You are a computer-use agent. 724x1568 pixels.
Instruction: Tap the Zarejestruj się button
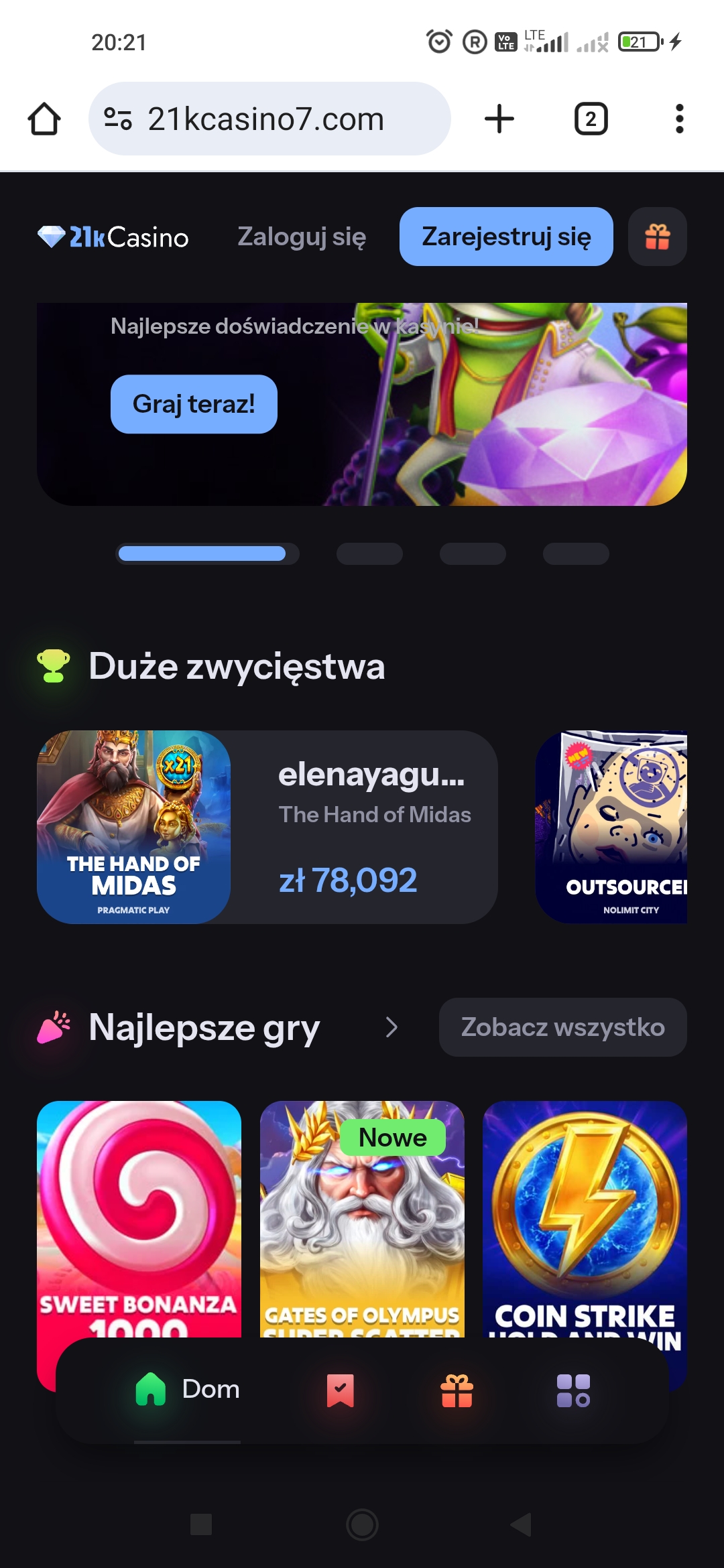(506, 237)
